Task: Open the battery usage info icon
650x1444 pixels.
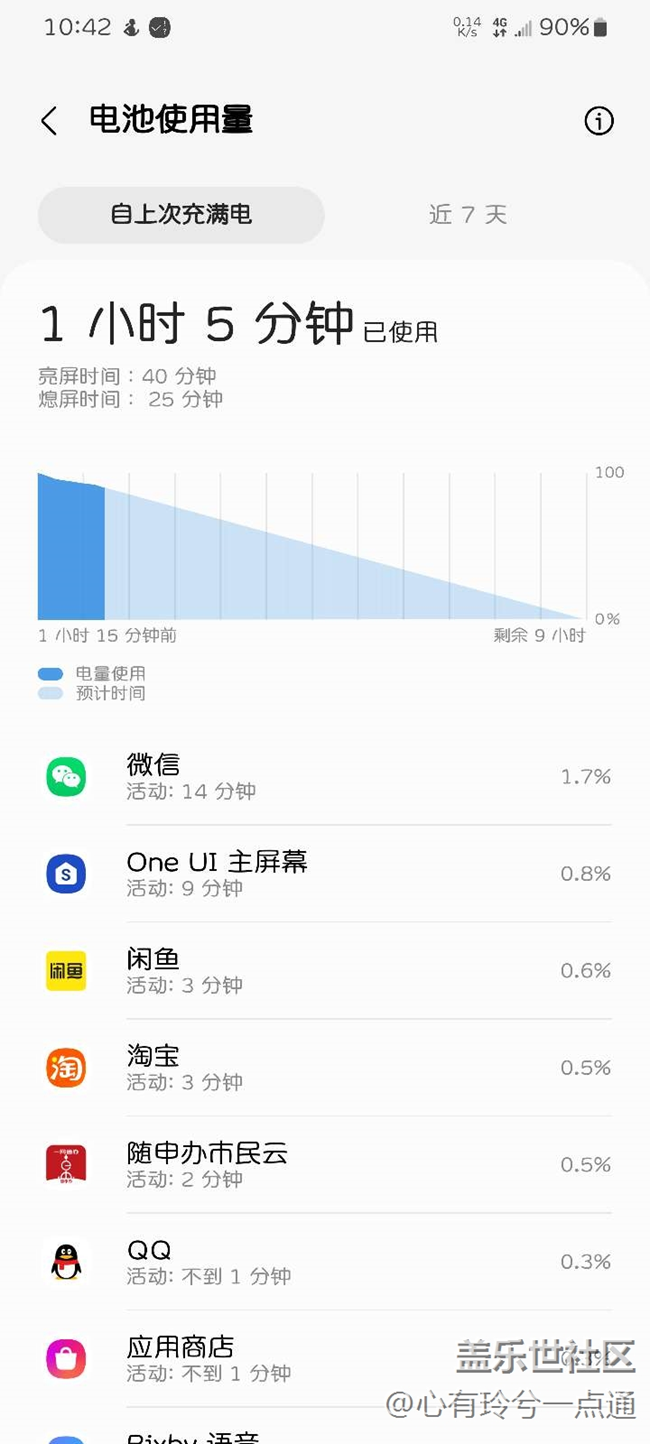Action: (x=598, y=121)
